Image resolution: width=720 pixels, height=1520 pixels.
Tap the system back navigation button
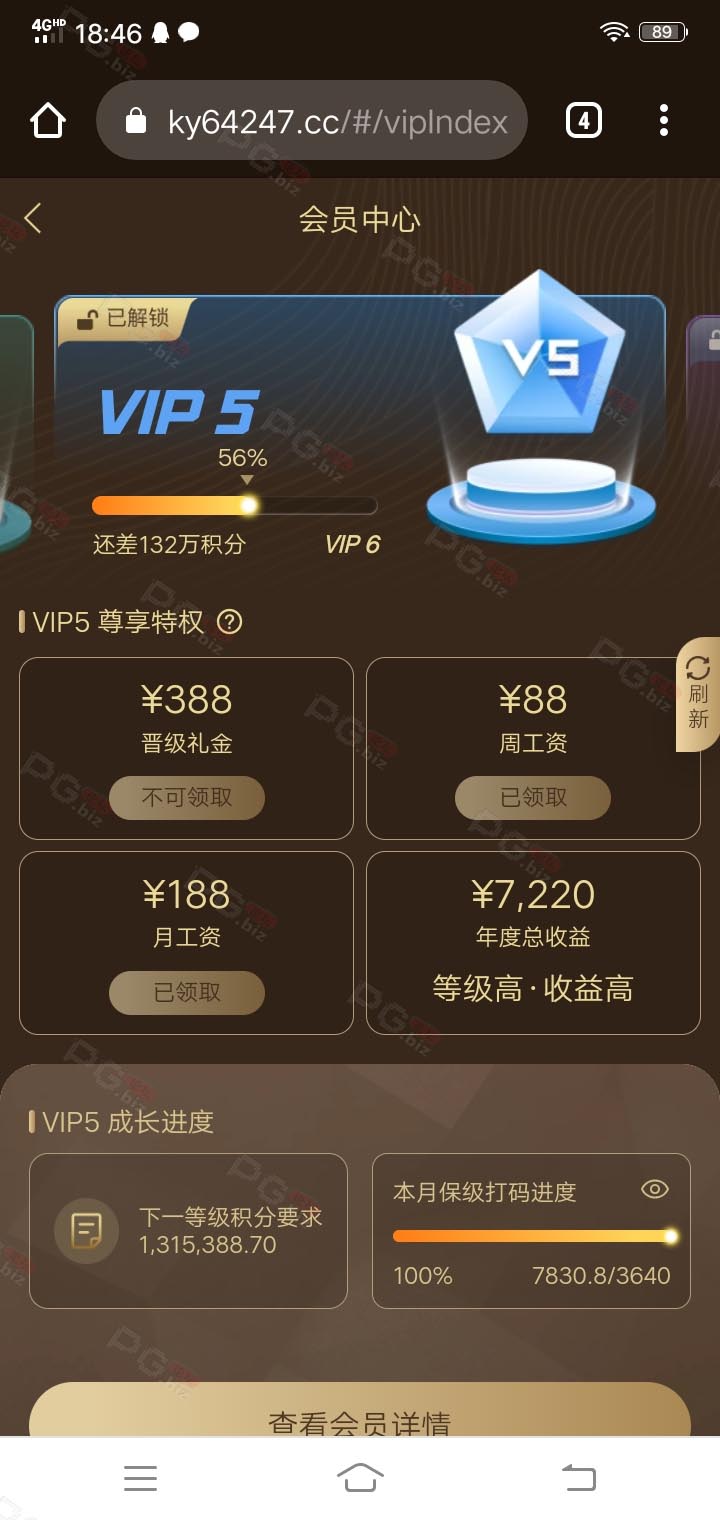coord(578,1477)
